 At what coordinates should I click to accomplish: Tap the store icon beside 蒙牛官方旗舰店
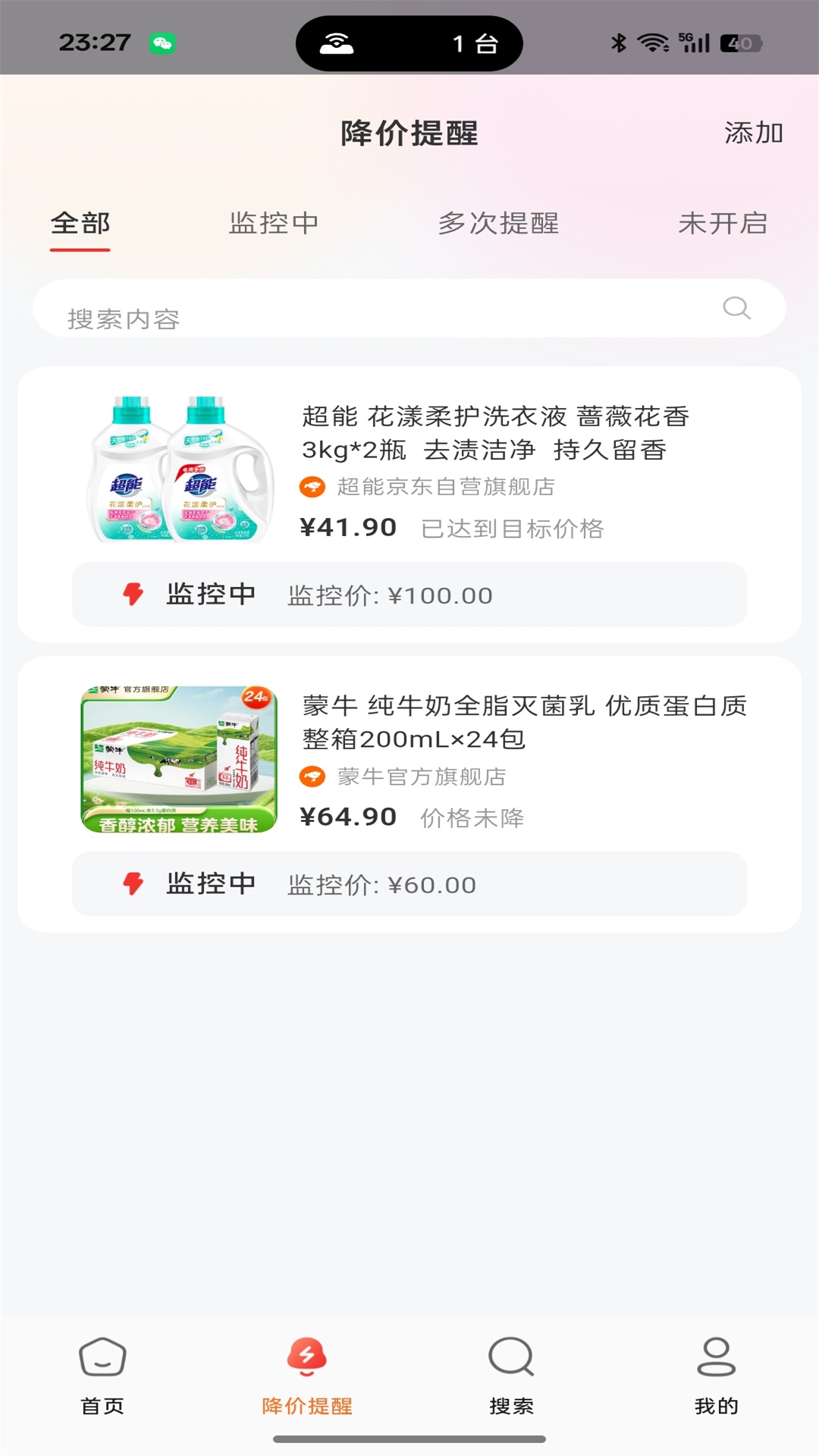pyautogui.click(x=312, y=777)
